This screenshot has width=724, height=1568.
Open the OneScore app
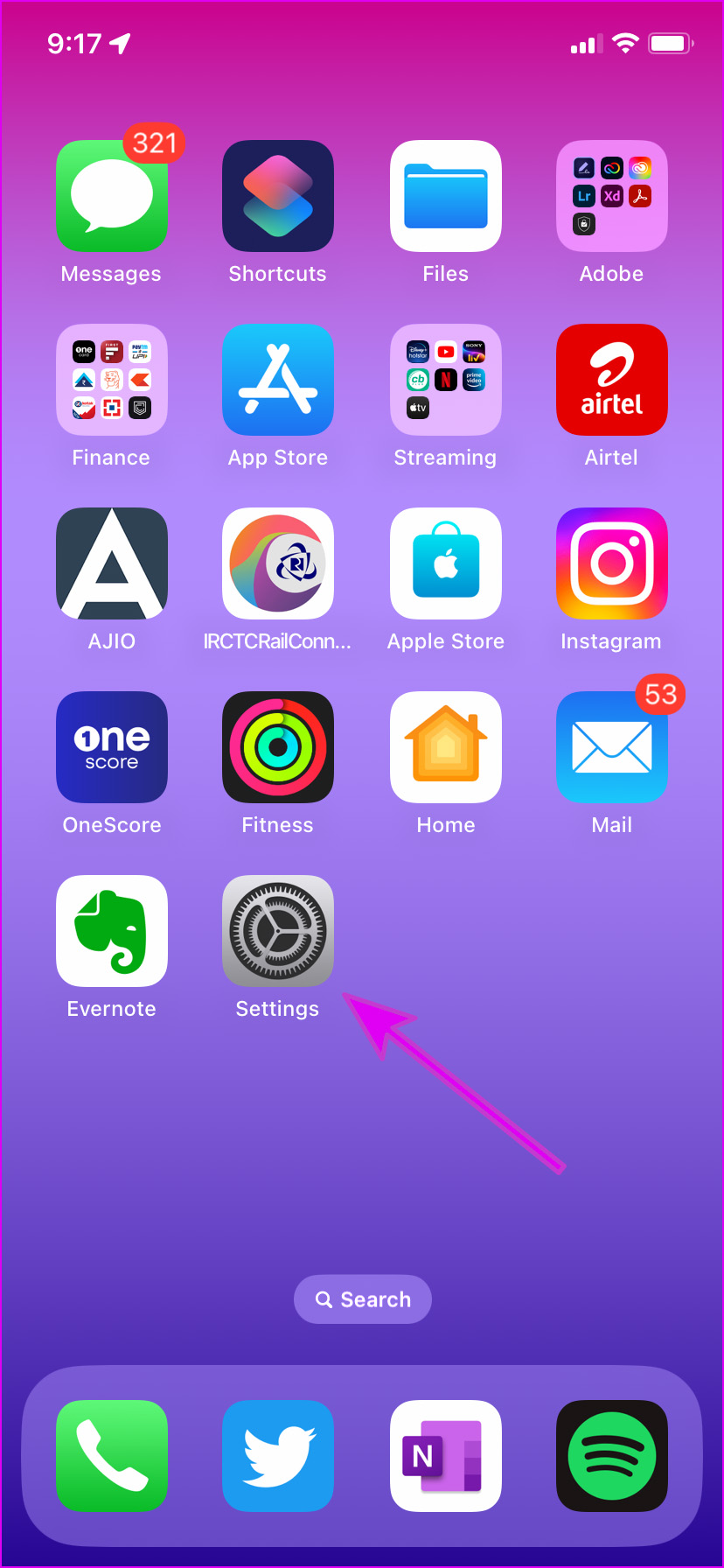coord(112,747)
